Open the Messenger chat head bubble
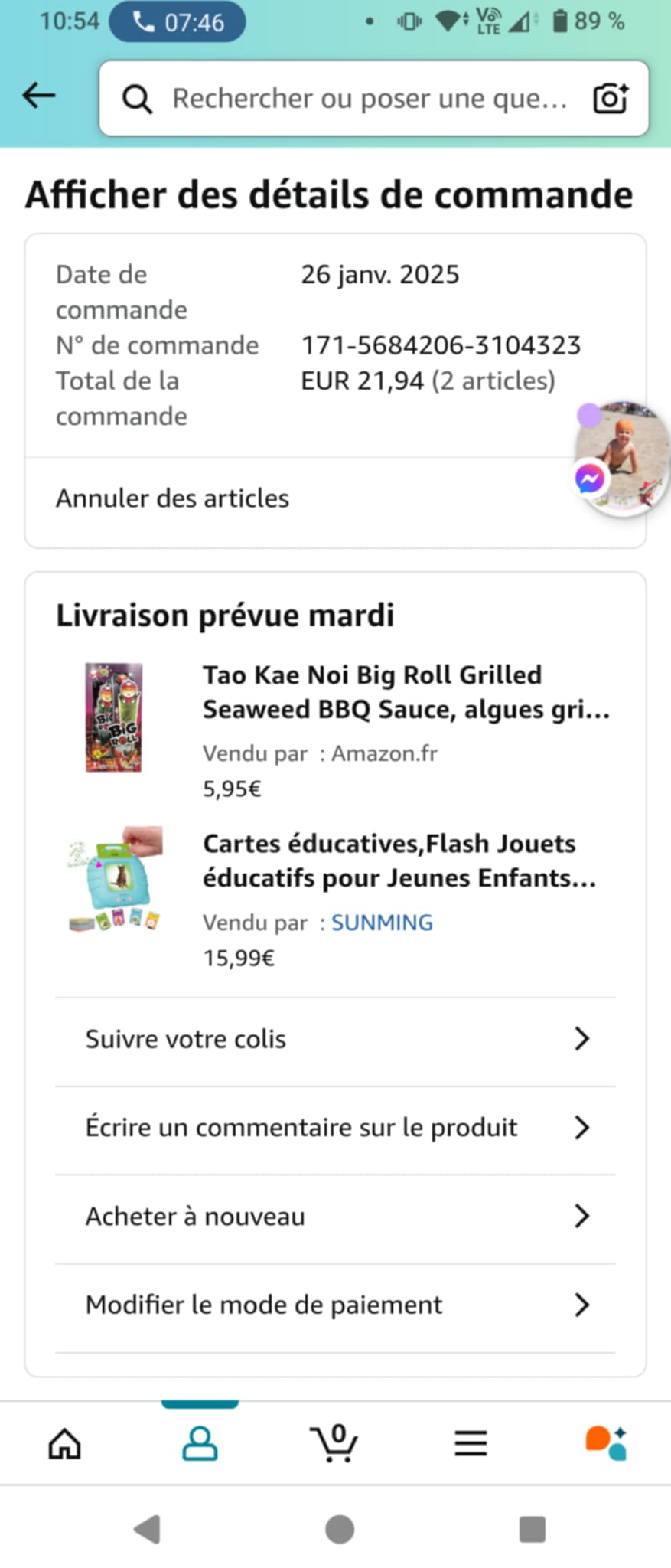 coord(621,459)
